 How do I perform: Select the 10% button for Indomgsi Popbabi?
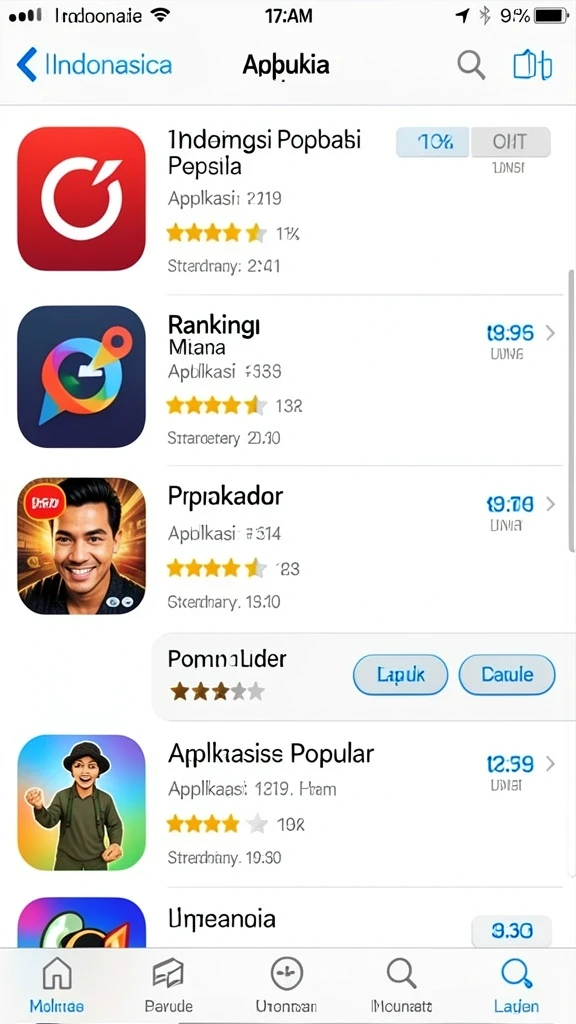click(432, 142)
